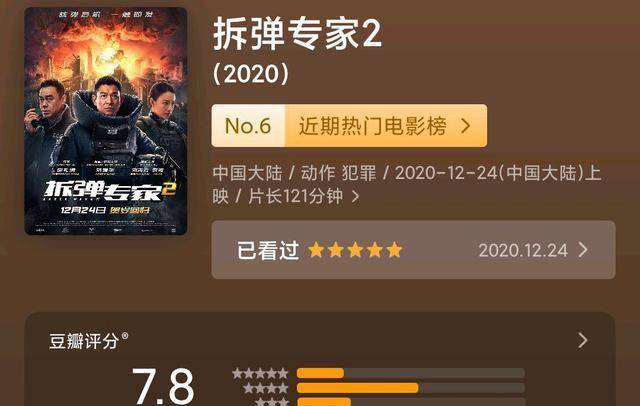The image size is (640, 406).
Task: Open the 拆弹专家2 movie poster
Action: tap(106, 121)
